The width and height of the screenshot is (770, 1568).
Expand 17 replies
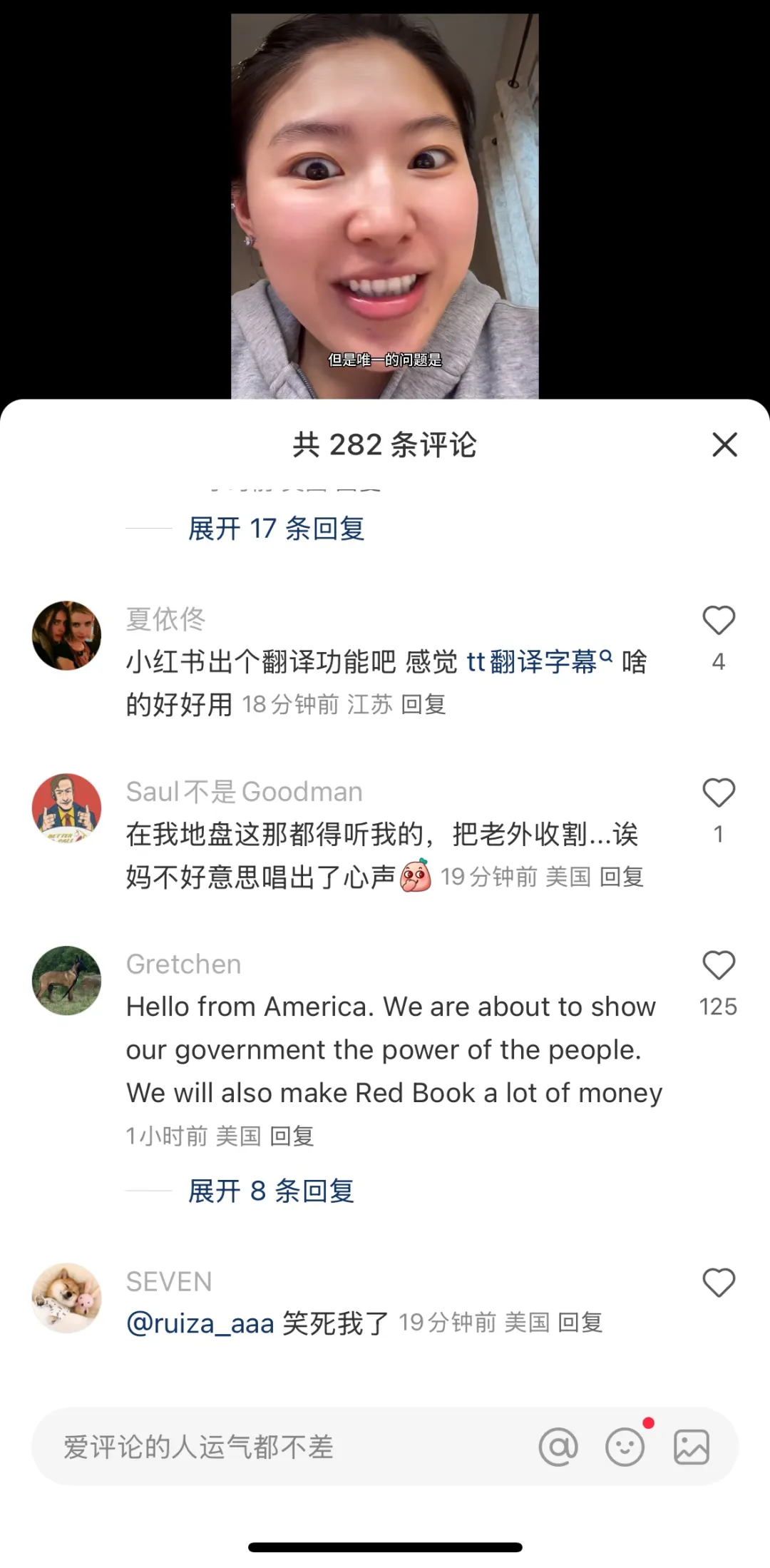click(276, 529)
